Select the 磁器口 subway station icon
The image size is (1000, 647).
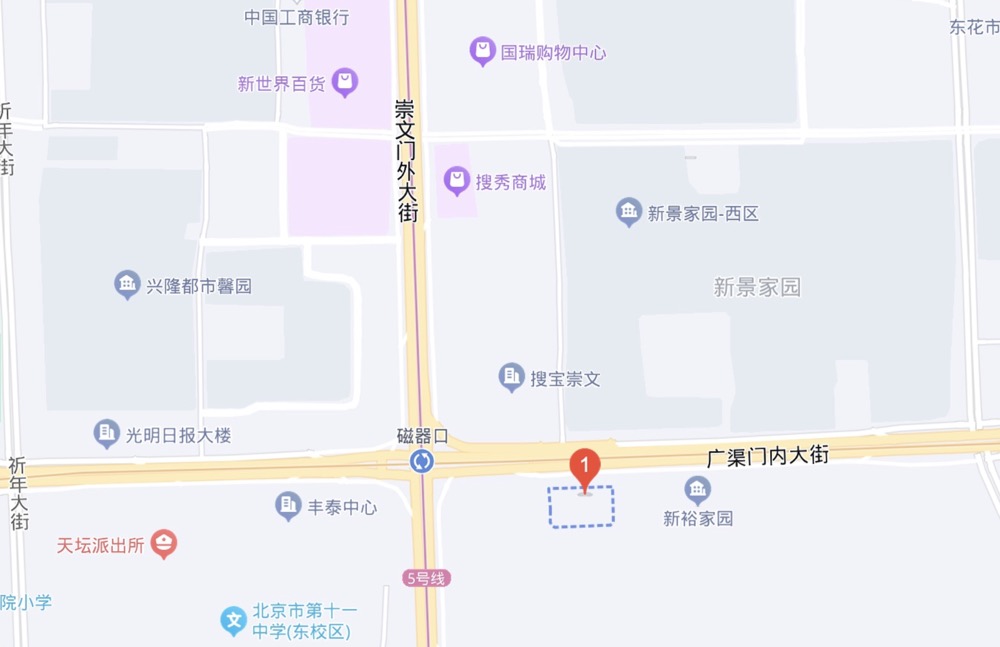422,461
